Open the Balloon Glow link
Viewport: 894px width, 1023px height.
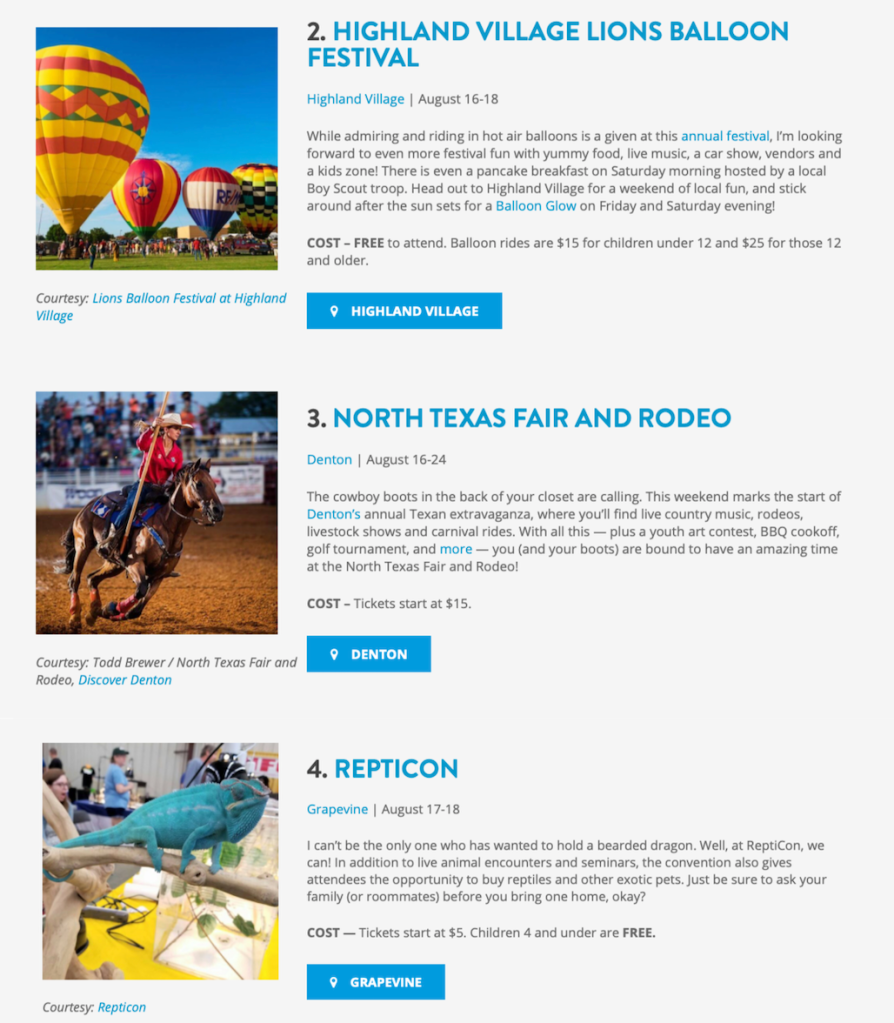click(536, 206)
